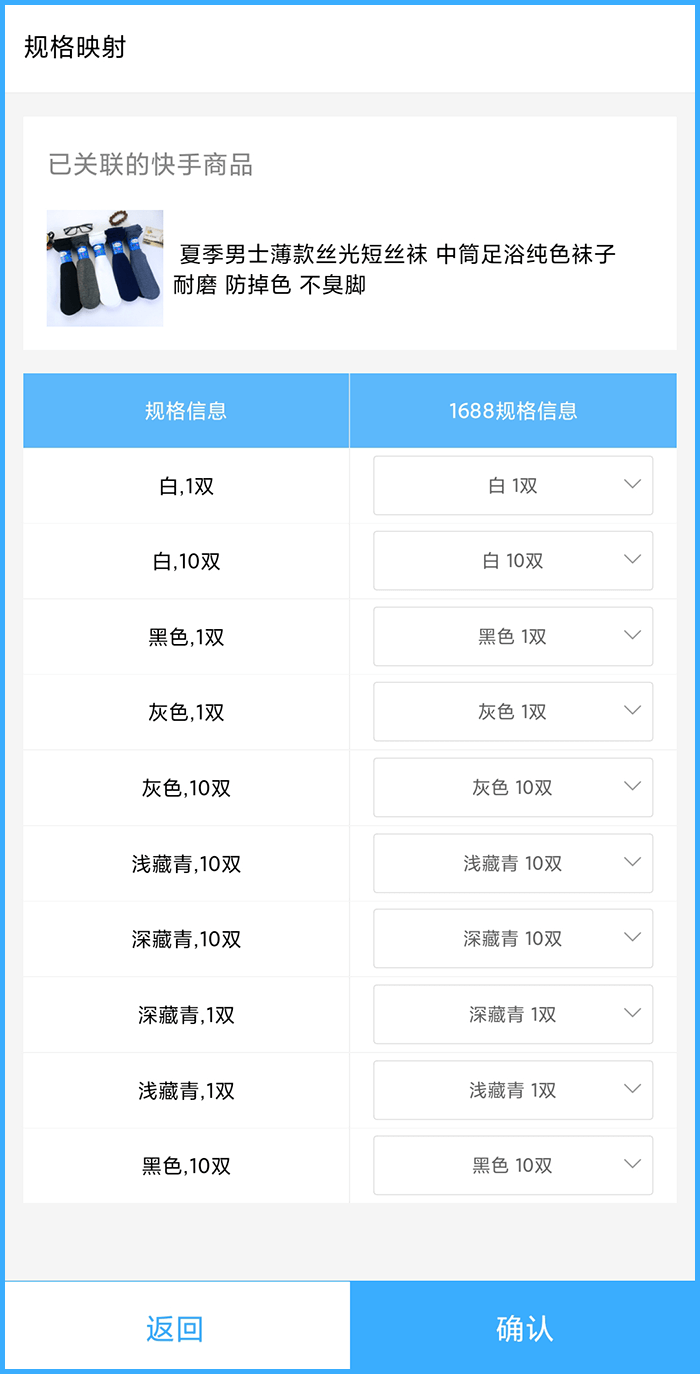Image resolution: width=700 pixels, height=1374 pixels.
Task: Select the 灰色 1双 dropdown
Action: click(513, 712)
